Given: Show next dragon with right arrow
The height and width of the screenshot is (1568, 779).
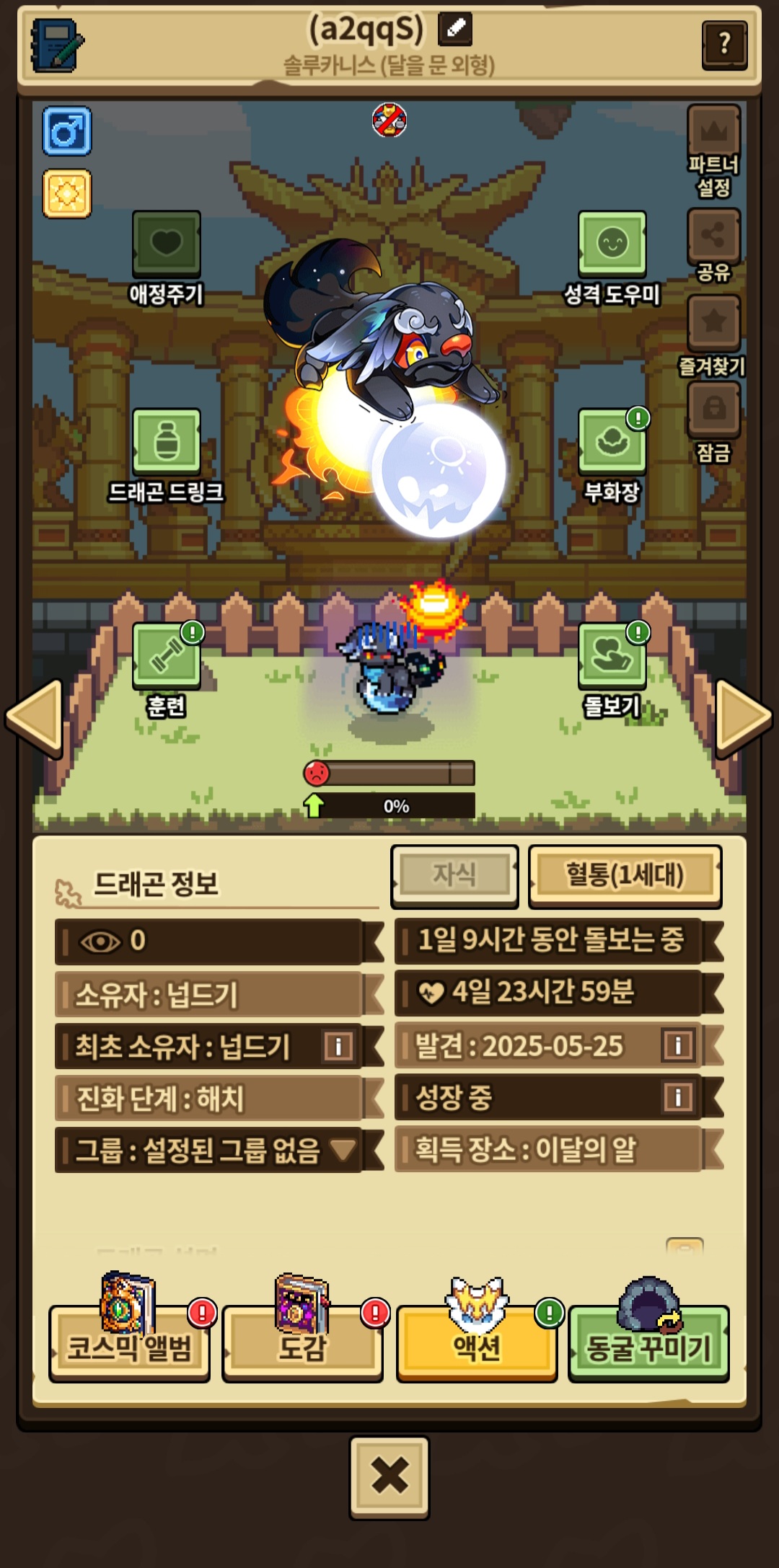Looking at the screenshot, I should pos(743,717).
